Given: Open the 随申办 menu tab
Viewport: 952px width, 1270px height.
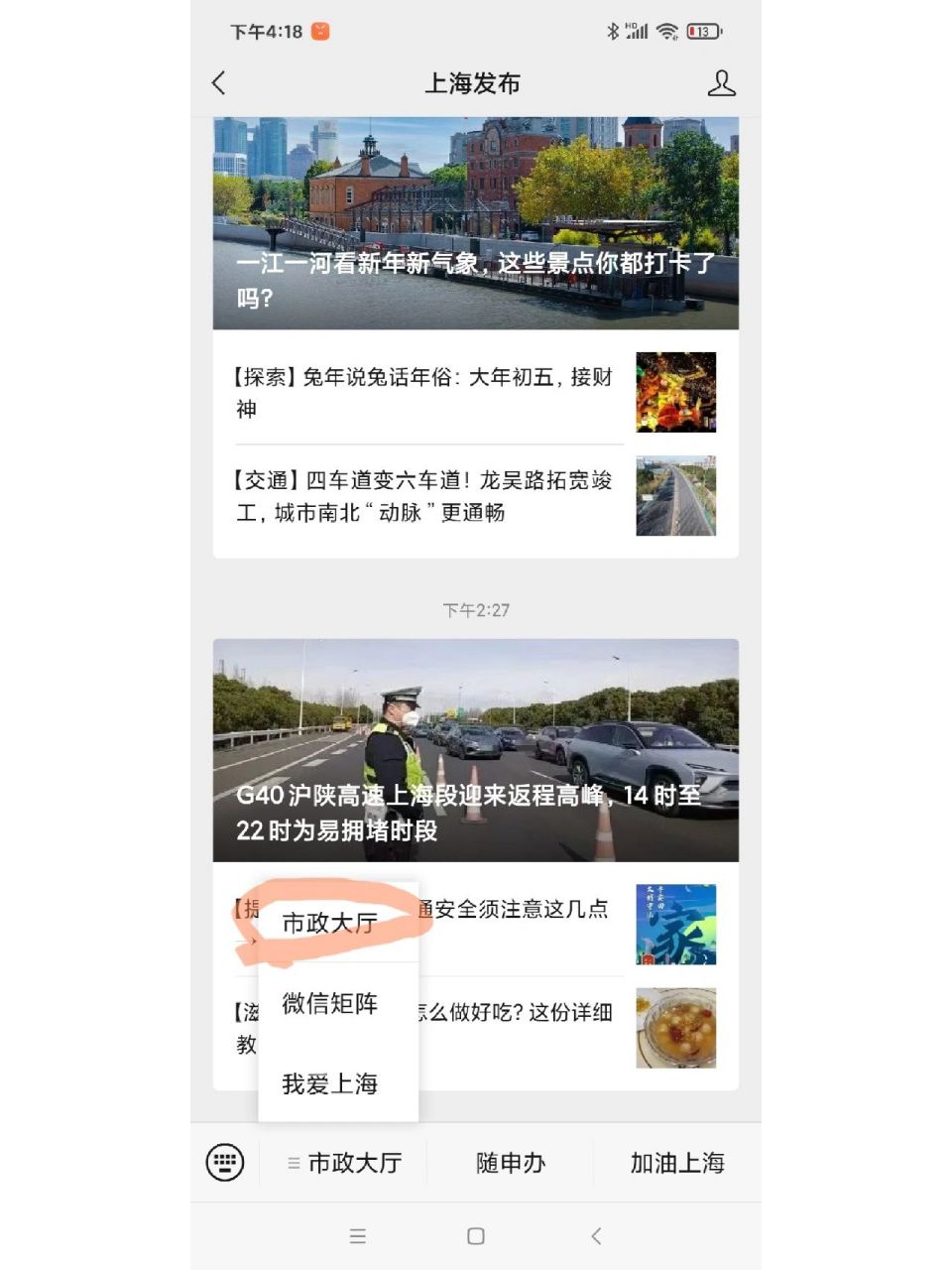Looking at the screenshot, I should (x=512, y=1162).
